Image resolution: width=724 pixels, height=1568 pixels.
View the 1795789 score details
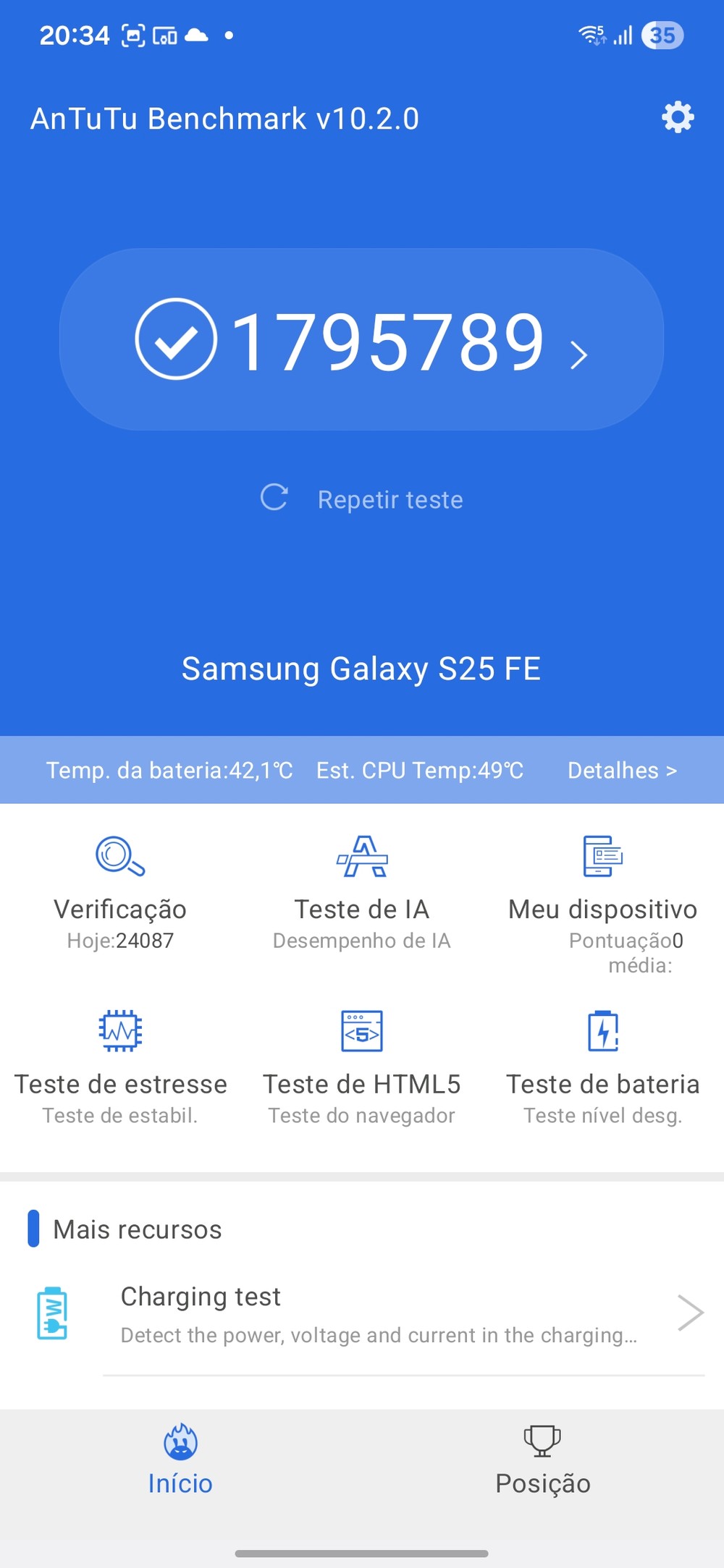[362, 340]
